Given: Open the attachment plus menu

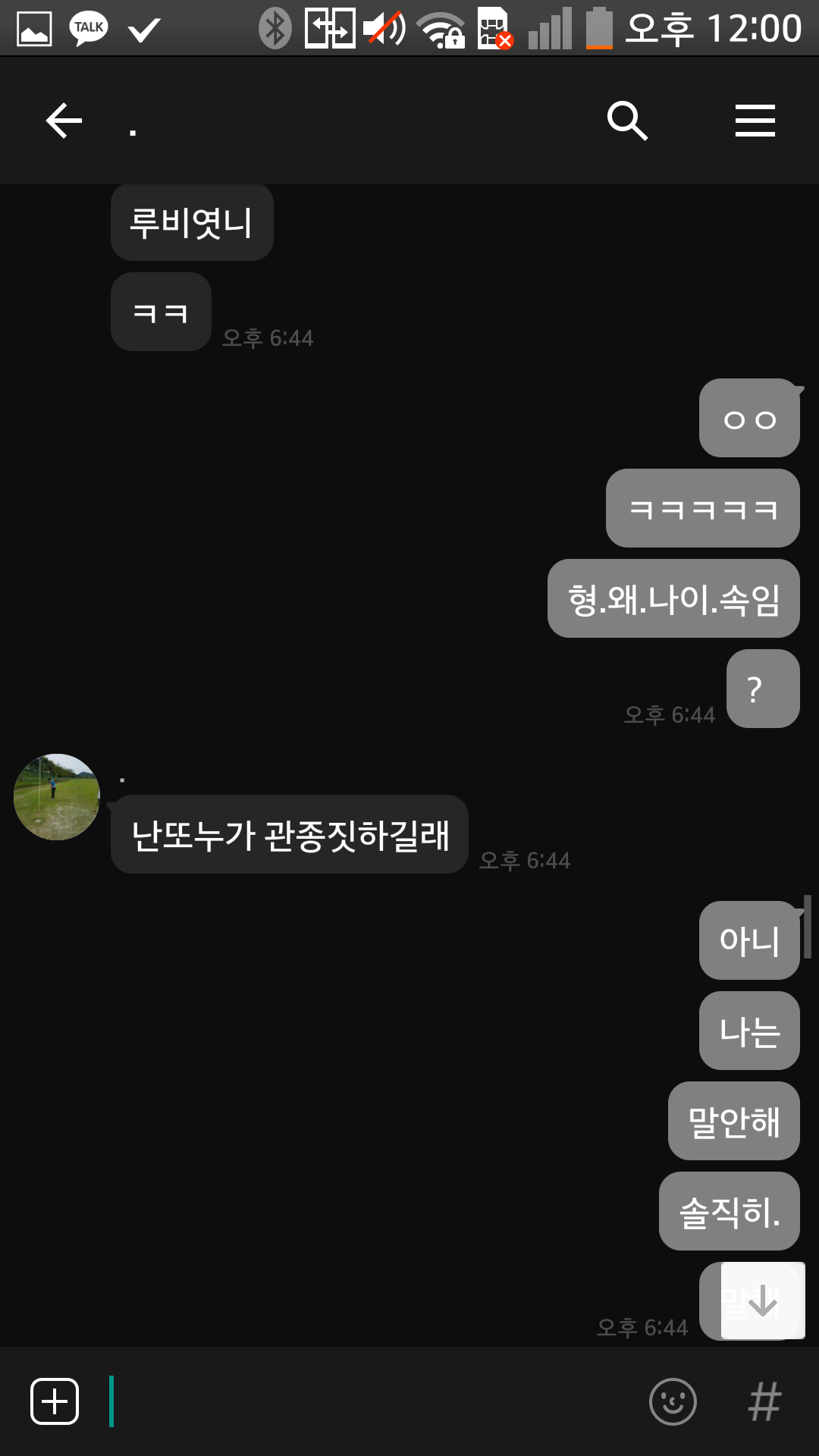Looking at the screenshot, I should (x=55, y=1401).
